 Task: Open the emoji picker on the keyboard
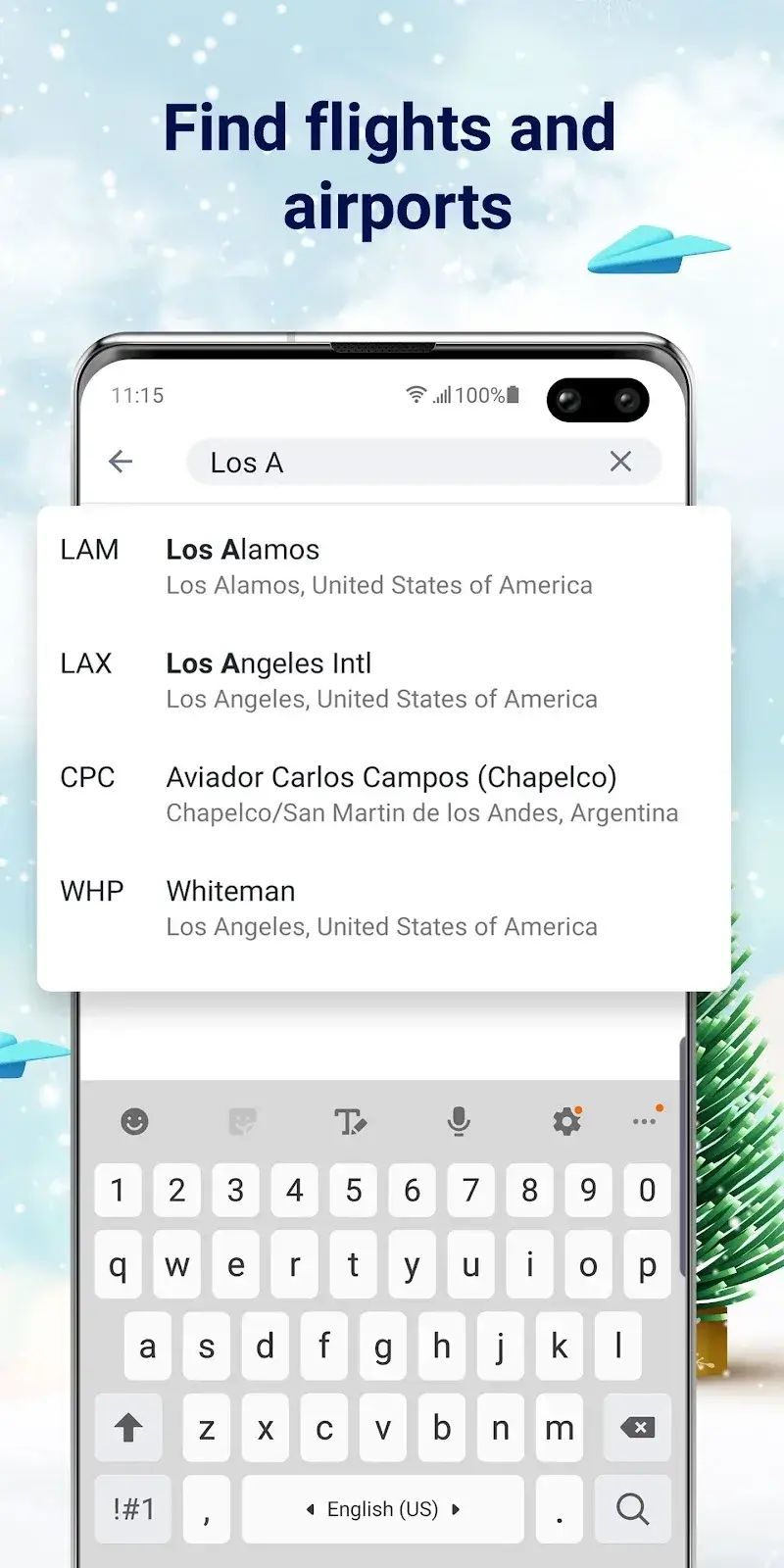pos(134,1121)
